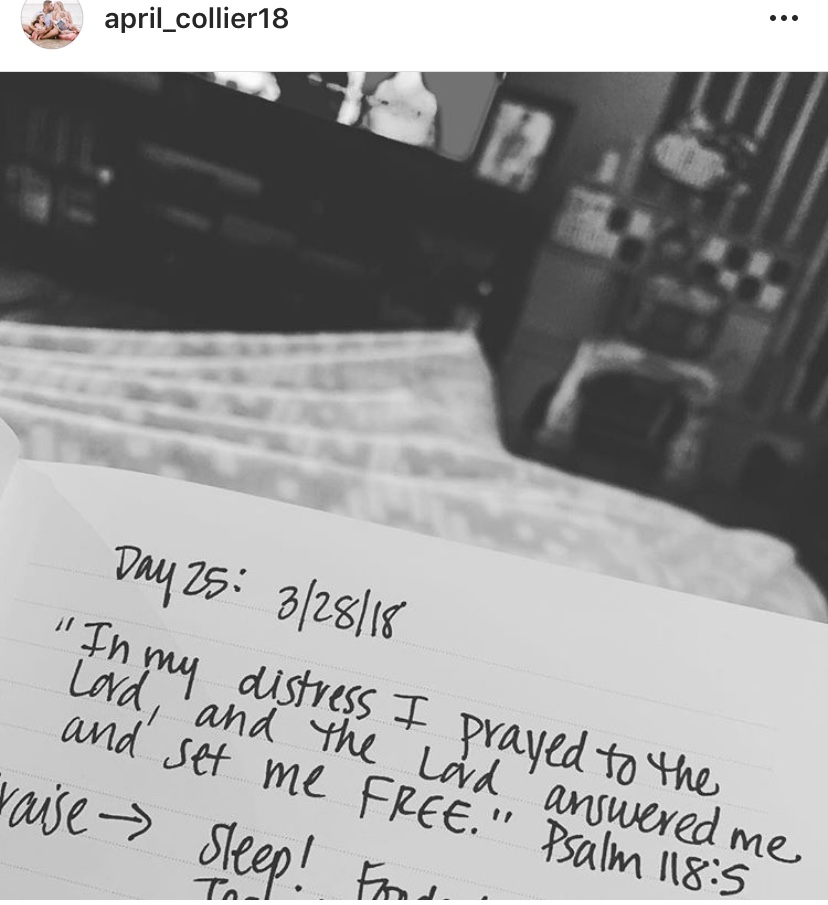This screenshot has width=828, height=905.
Task: Open the post's three-dot options menu
Action: pyautogui.click(x=783, y=19)
